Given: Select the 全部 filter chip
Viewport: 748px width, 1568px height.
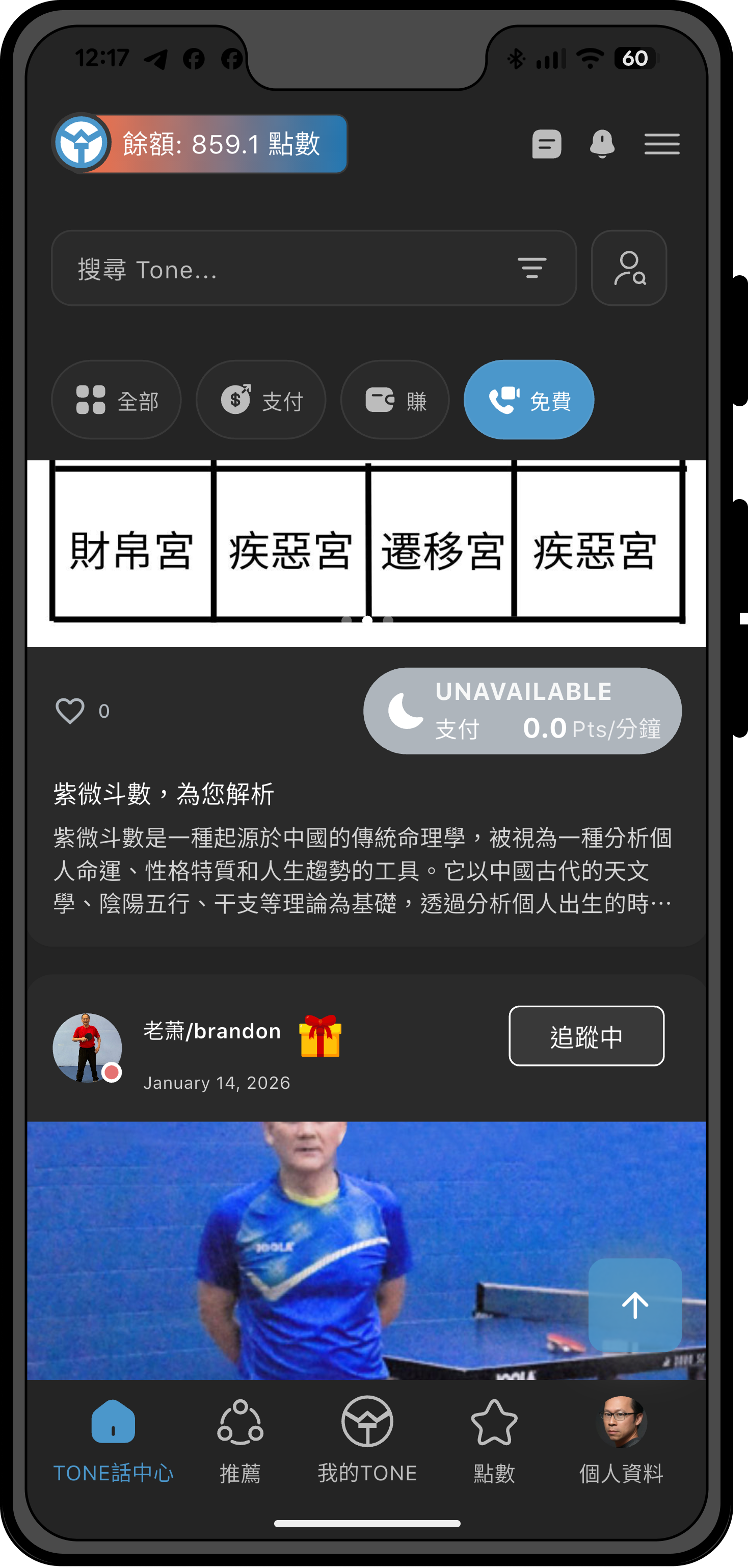Looking at the screenshot, I should click(x=116, y=400).
